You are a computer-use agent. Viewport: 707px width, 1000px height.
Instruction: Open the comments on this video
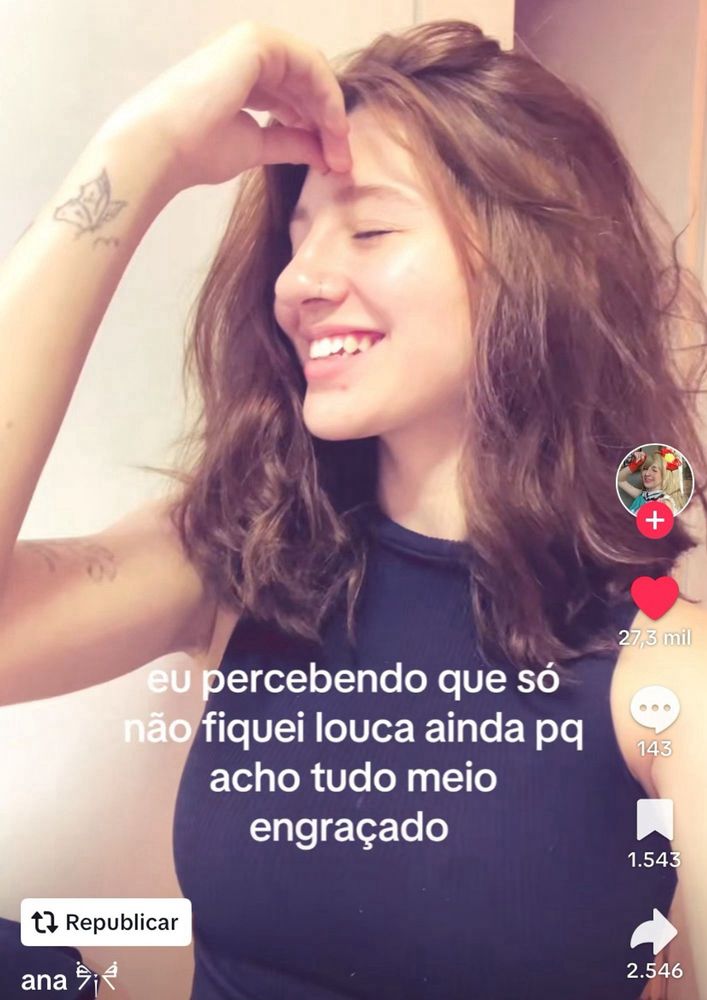[x=654, y=709]
